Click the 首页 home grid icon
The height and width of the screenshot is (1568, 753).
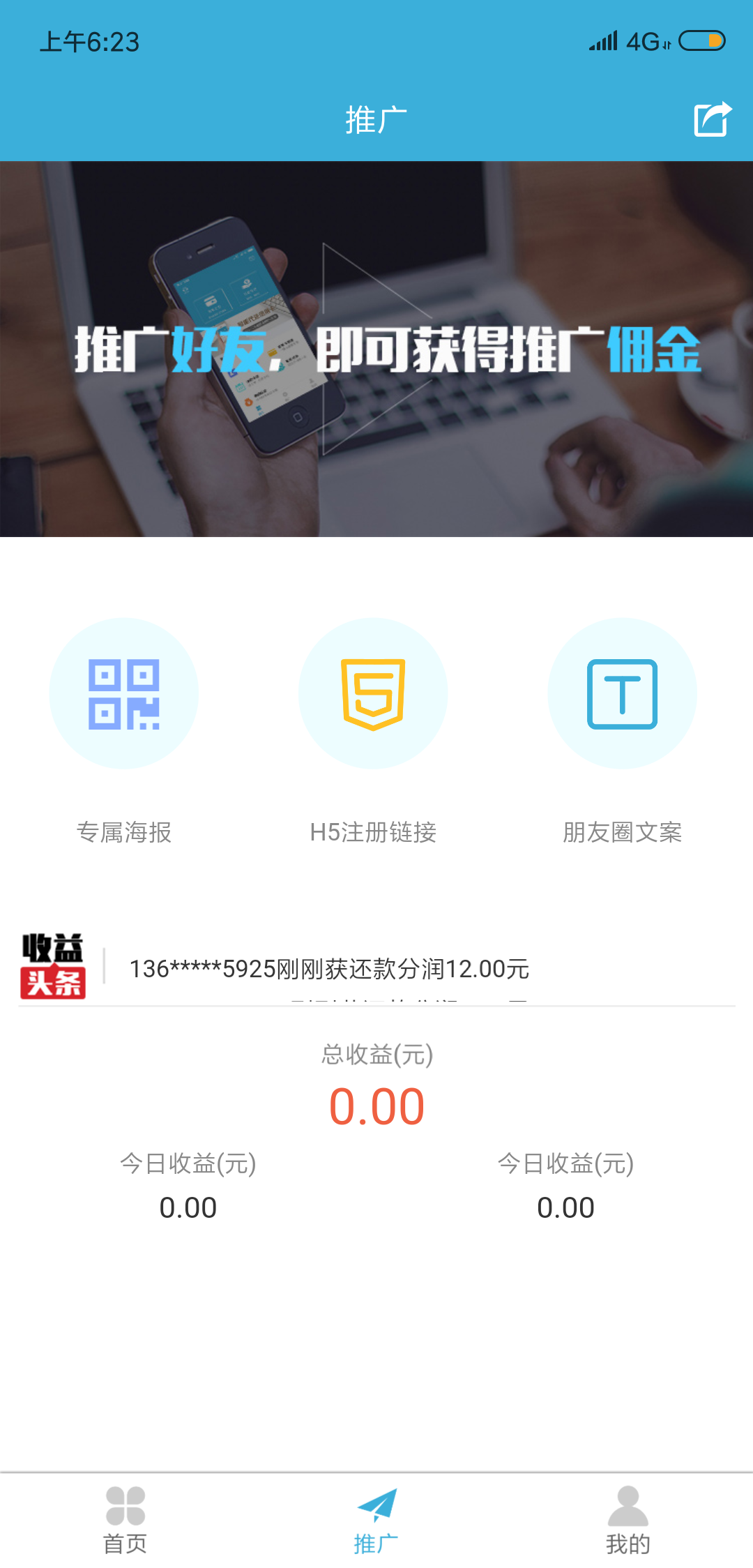click(124, 1500)
